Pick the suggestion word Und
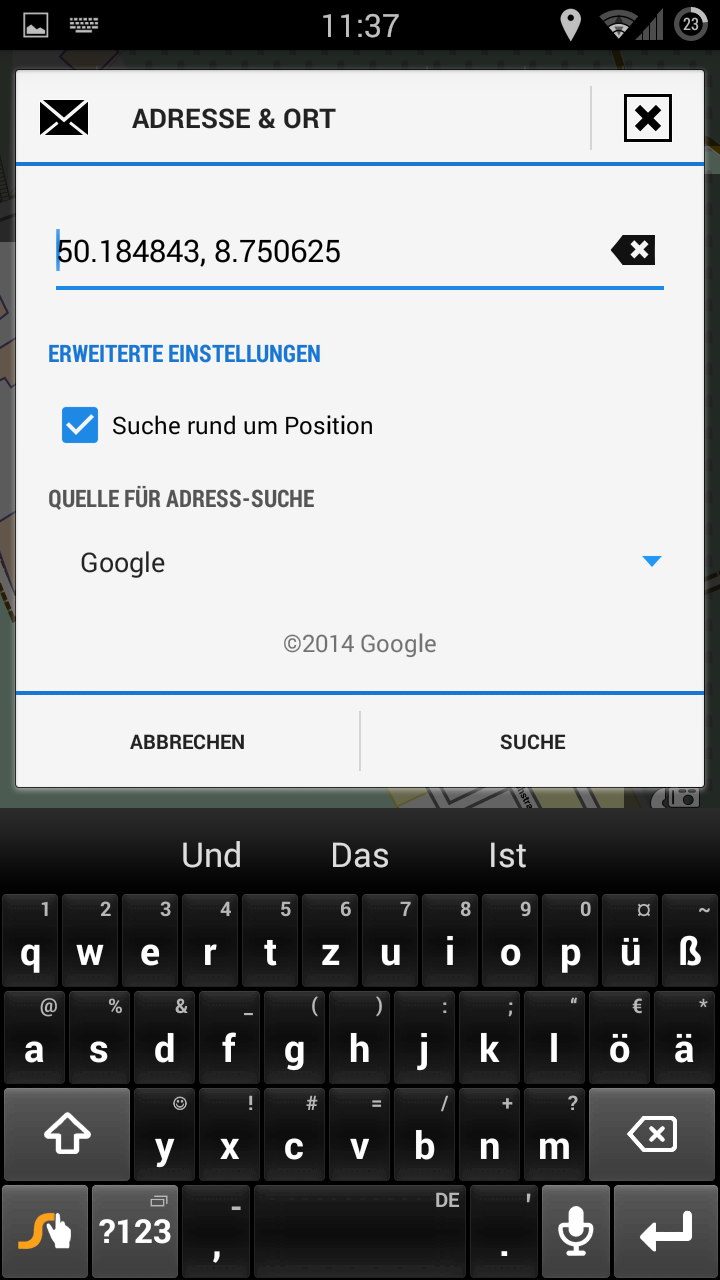Viewport: 720px width, 1280px height. click(x=211, y=855)
